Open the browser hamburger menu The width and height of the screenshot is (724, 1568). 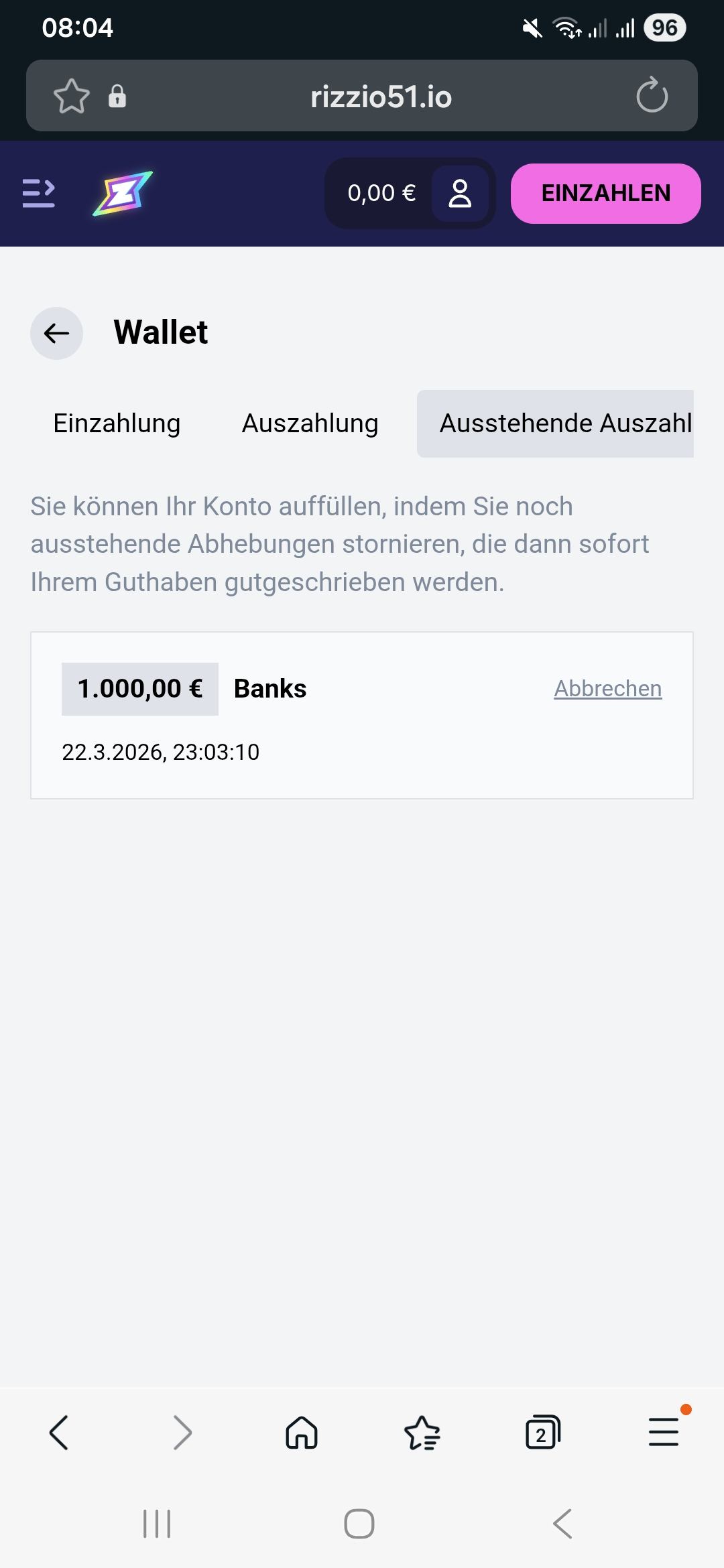pos(664,1433)
